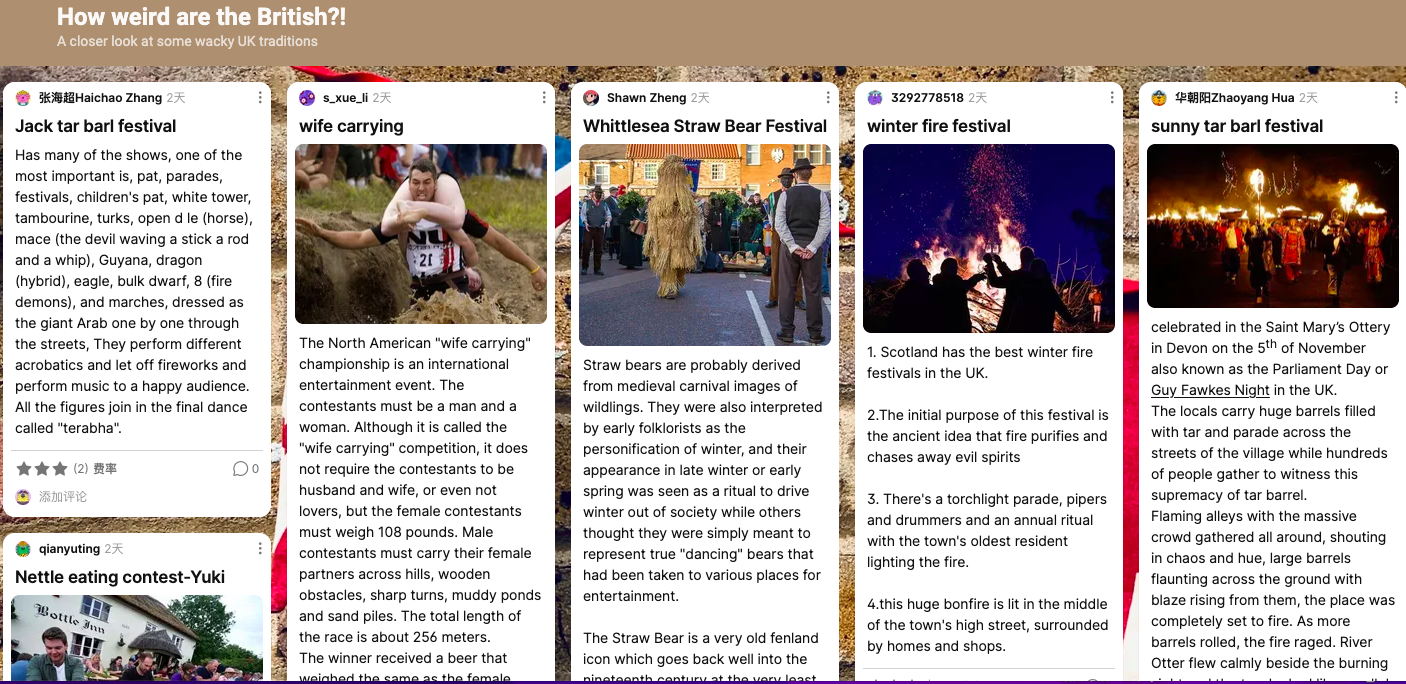This screenshot has width=1406, height=684.
Task: Rate the Jack tar barl festival post with stars
Action: pyautogui.click(x=42, y=469)
